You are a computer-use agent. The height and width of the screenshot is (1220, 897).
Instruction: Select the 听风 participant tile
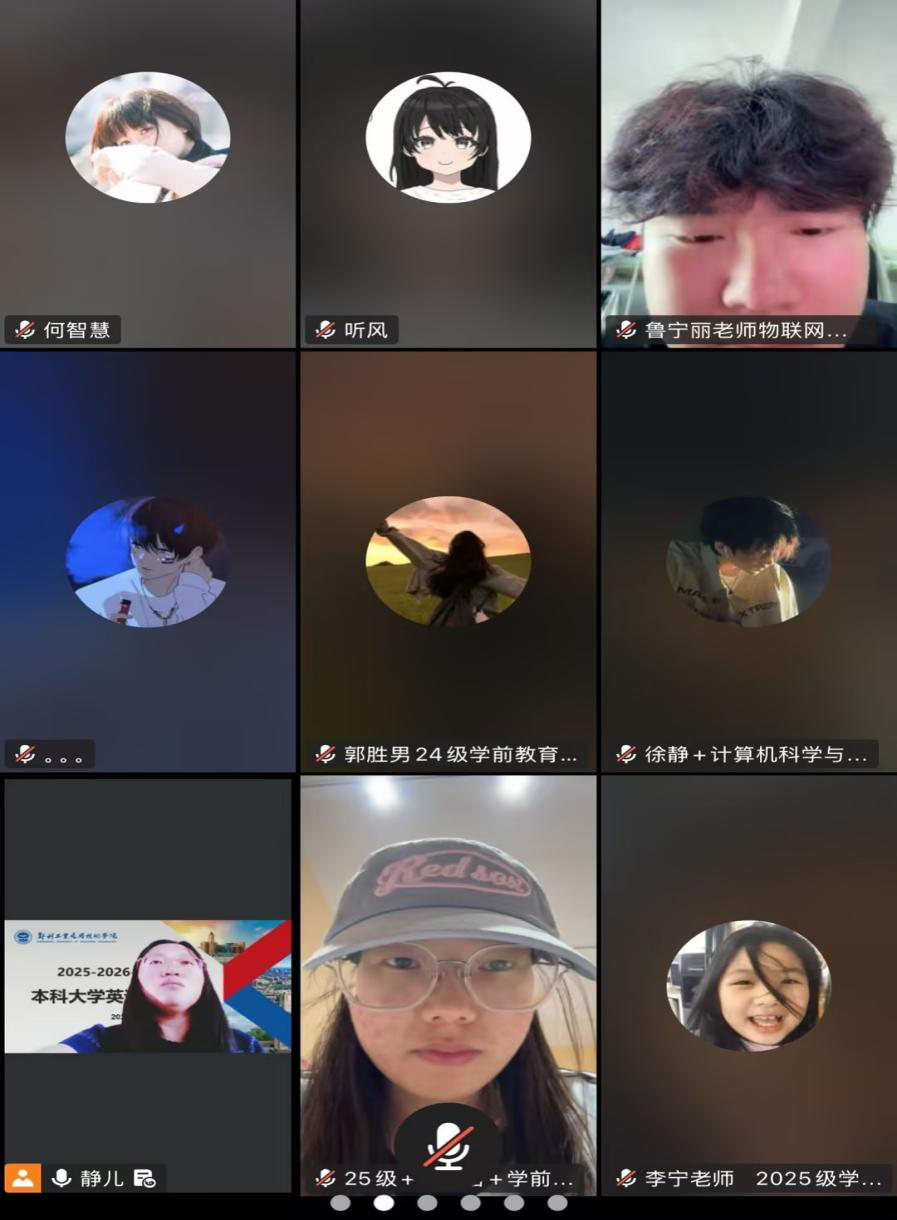click(x=448, y=175)
